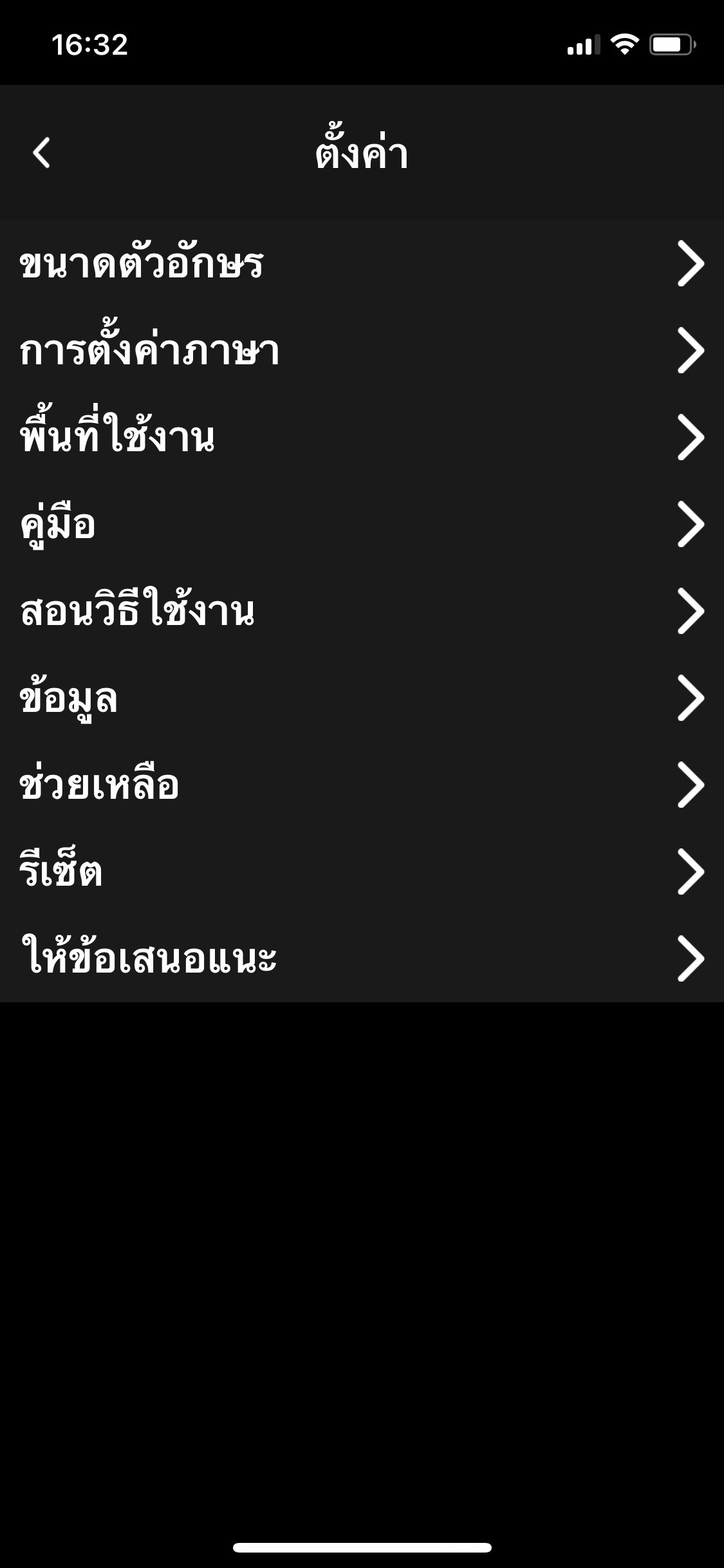Go back from the ตั้งค่า screen
This screenshot has width=724, height=1568.
click(42, 153)
